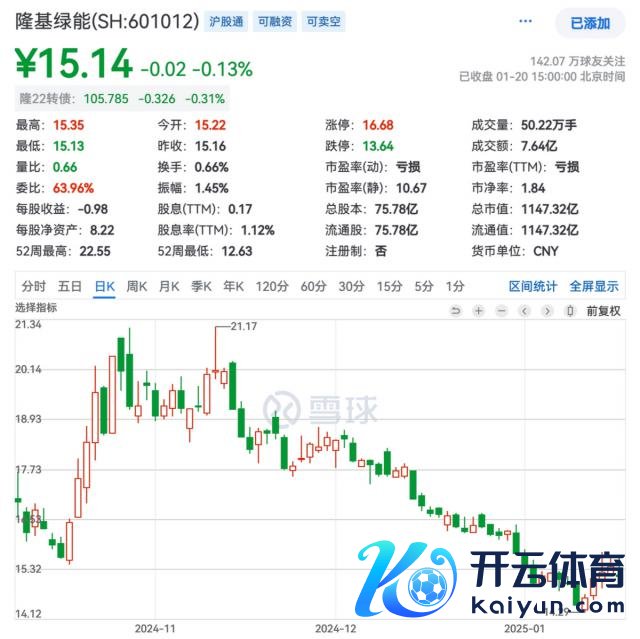Select the 120分 interval tab
Image resolution: width=640 pixels, height=639 pixels.
[271, 286]
